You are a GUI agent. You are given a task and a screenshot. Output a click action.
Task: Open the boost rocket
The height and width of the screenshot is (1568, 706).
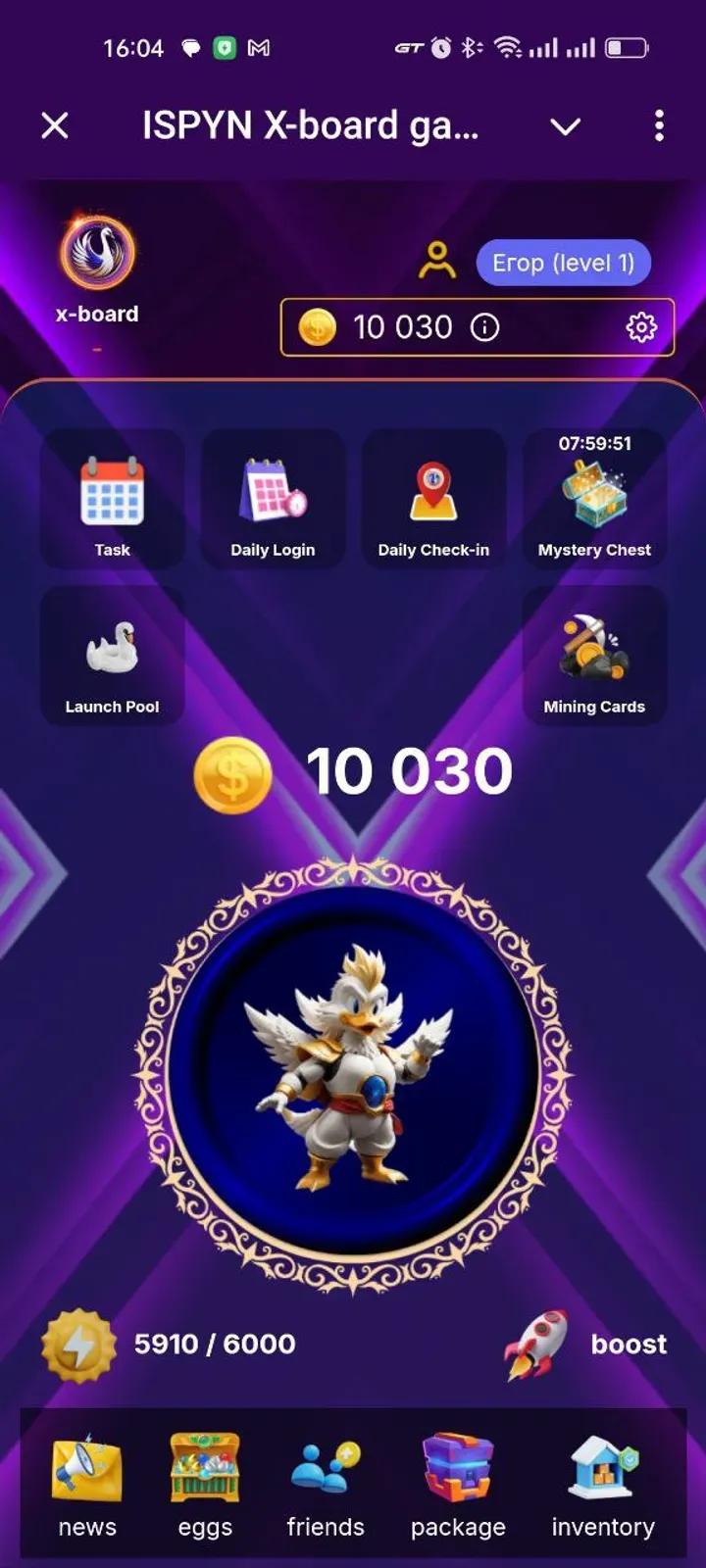point(585,1345)
